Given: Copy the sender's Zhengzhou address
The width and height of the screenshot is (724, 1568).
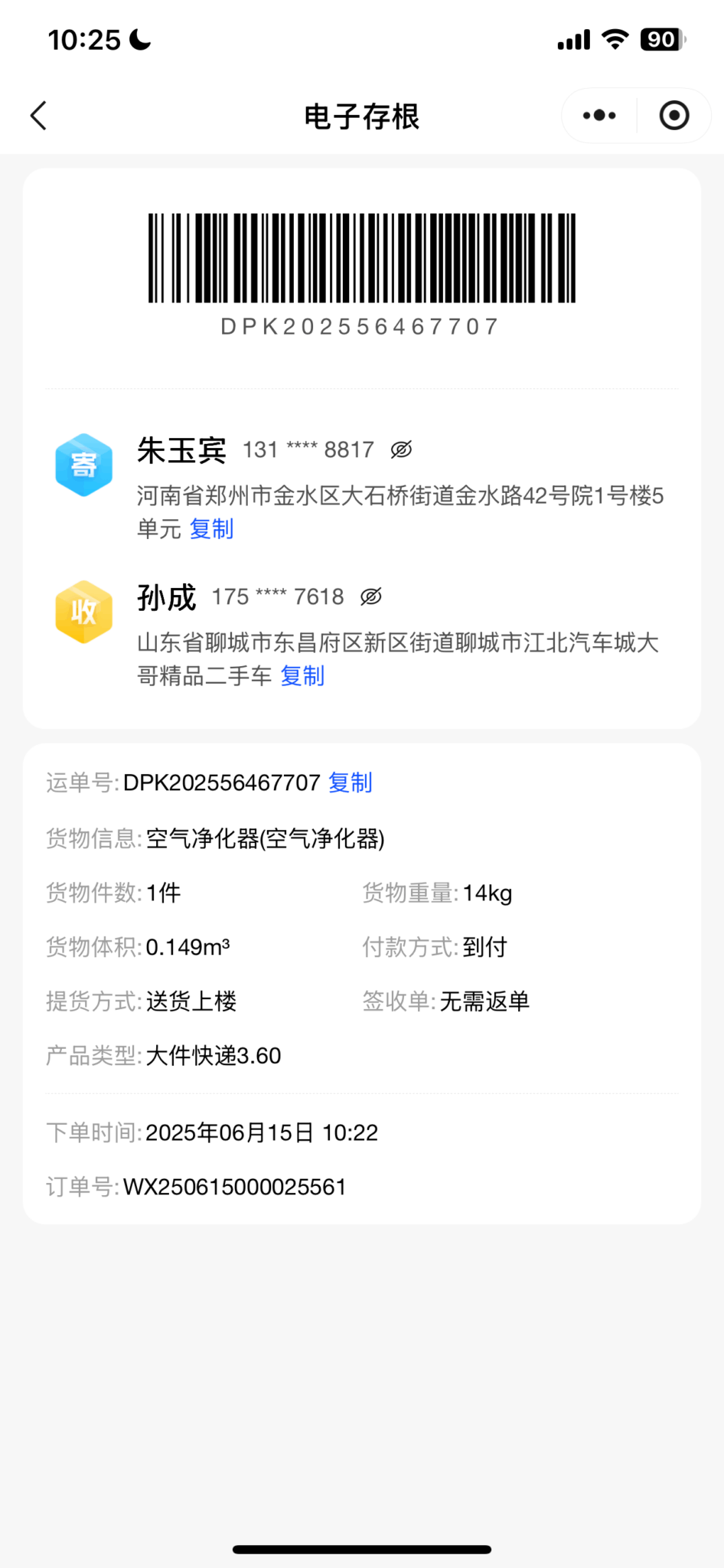Looking at the screenshot, I should [211, 529].
